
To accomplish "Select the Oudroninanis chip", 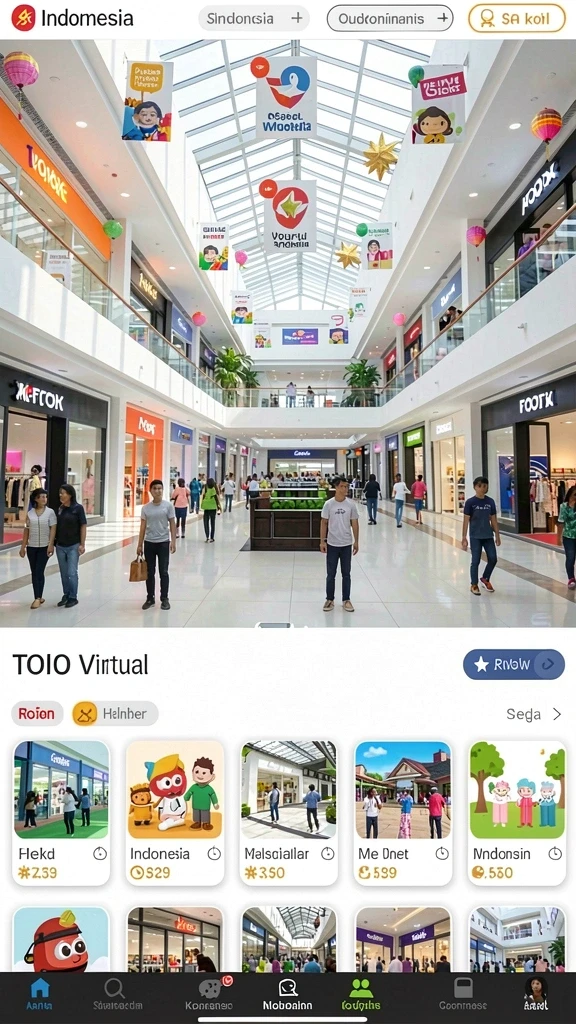I will click(390, 18).
